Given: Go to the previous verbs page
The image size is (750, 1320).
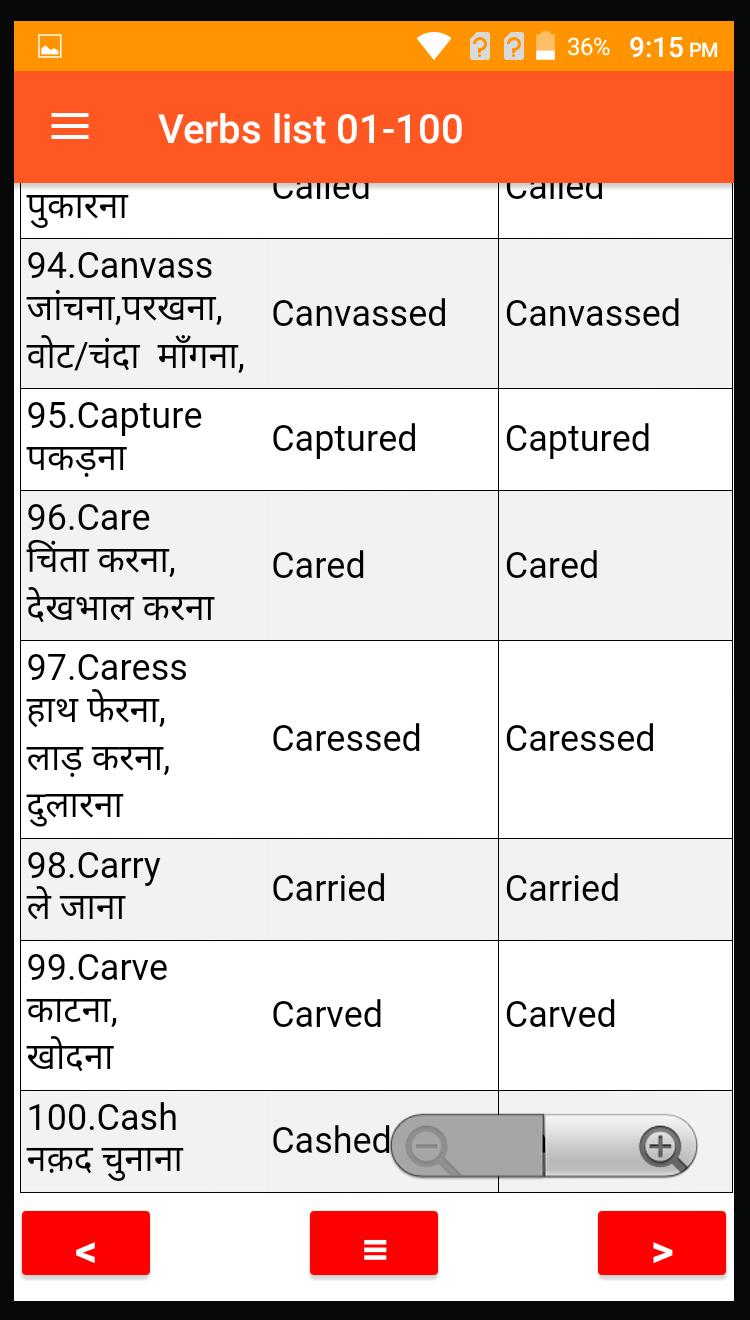Looking at the screenshot, I should 86,1243.
